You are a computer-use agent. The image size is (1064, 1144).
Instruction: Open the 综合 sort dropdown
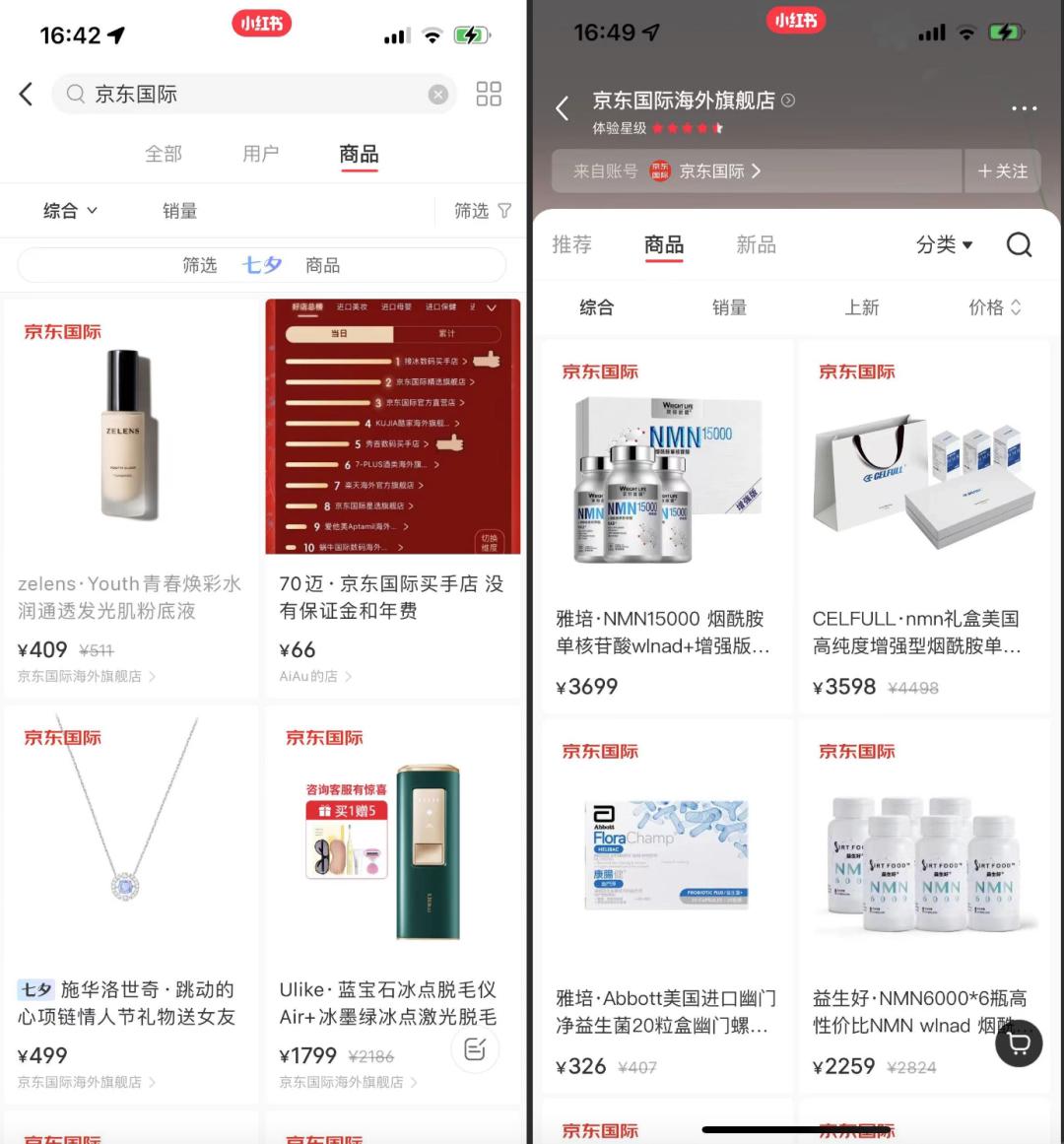pyautogui.click(x=69, y=210)
